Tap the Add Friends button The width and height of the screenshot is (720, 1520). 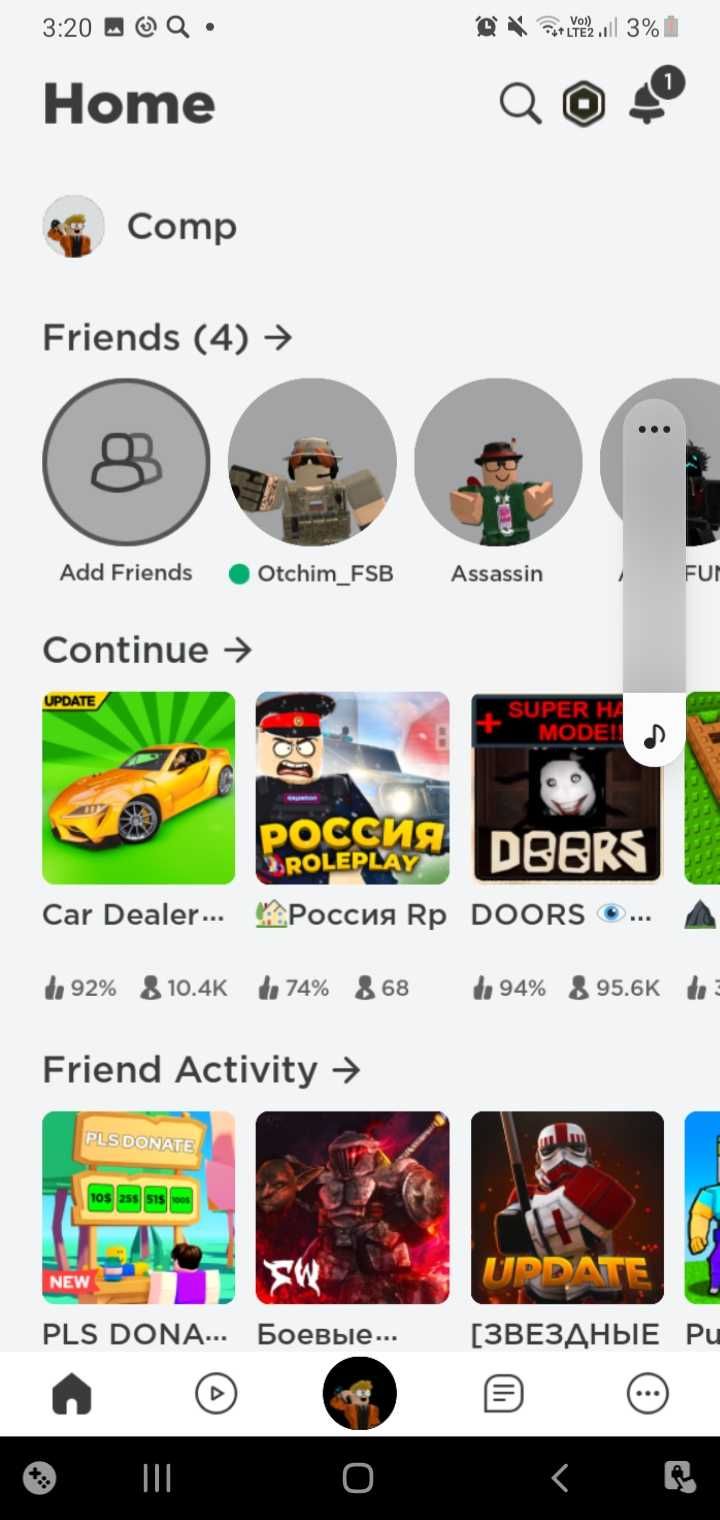[126, 462]
